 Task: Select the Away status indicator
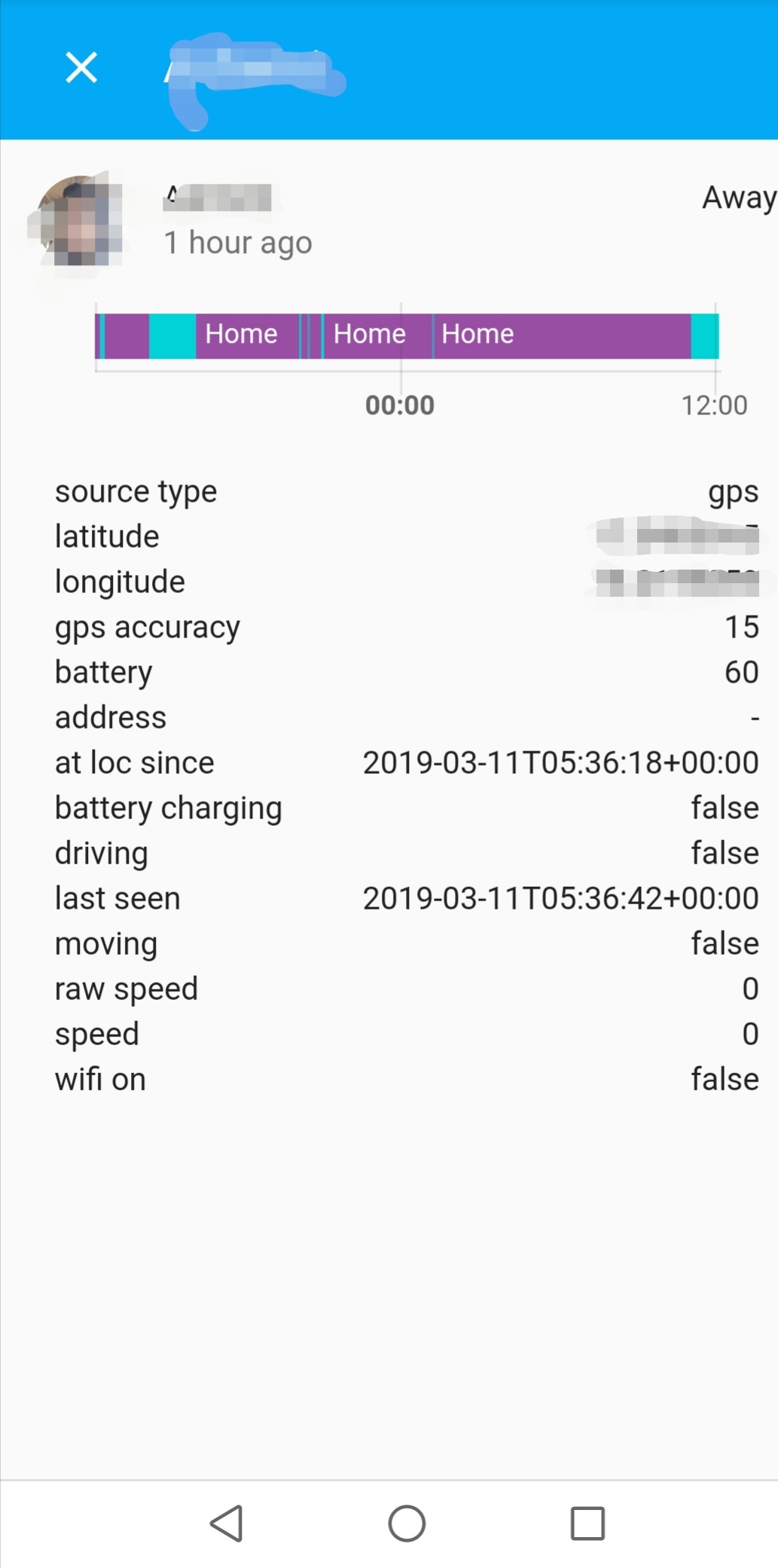click(739, 198)
